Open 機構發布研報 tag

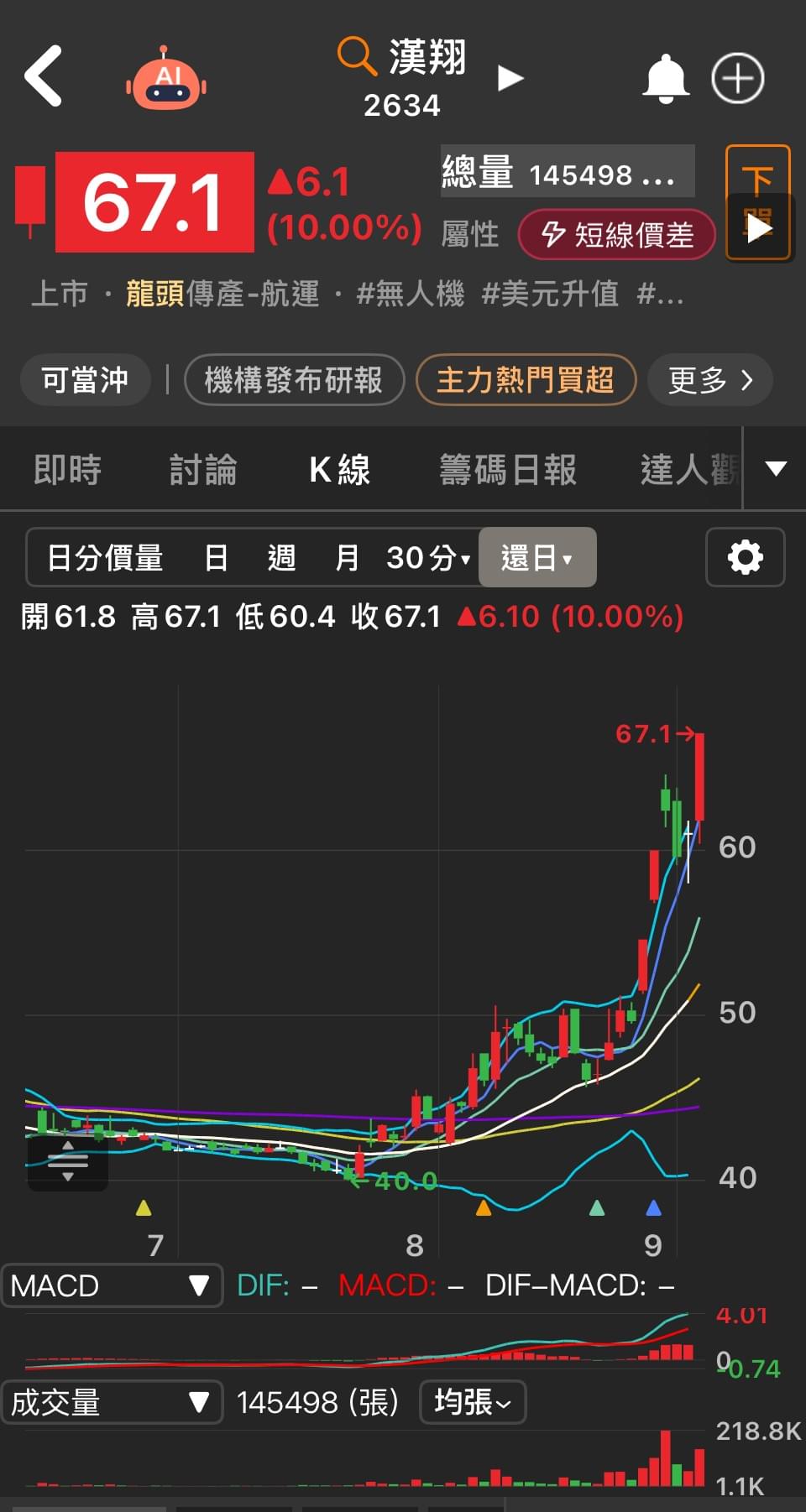(x=294, y=380)
